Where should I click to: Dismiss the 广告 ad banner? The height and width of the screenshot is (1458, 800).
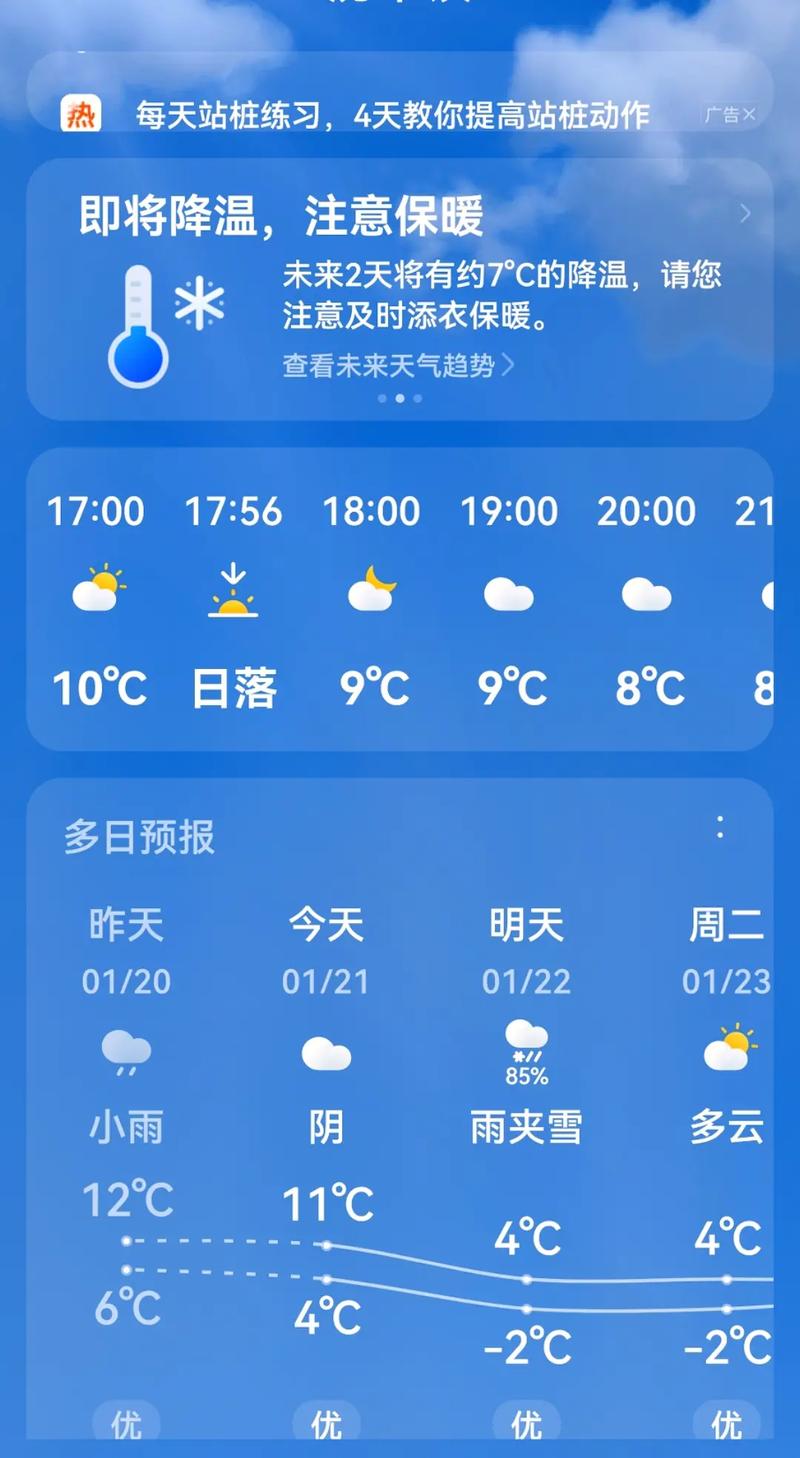pos(749,114)
